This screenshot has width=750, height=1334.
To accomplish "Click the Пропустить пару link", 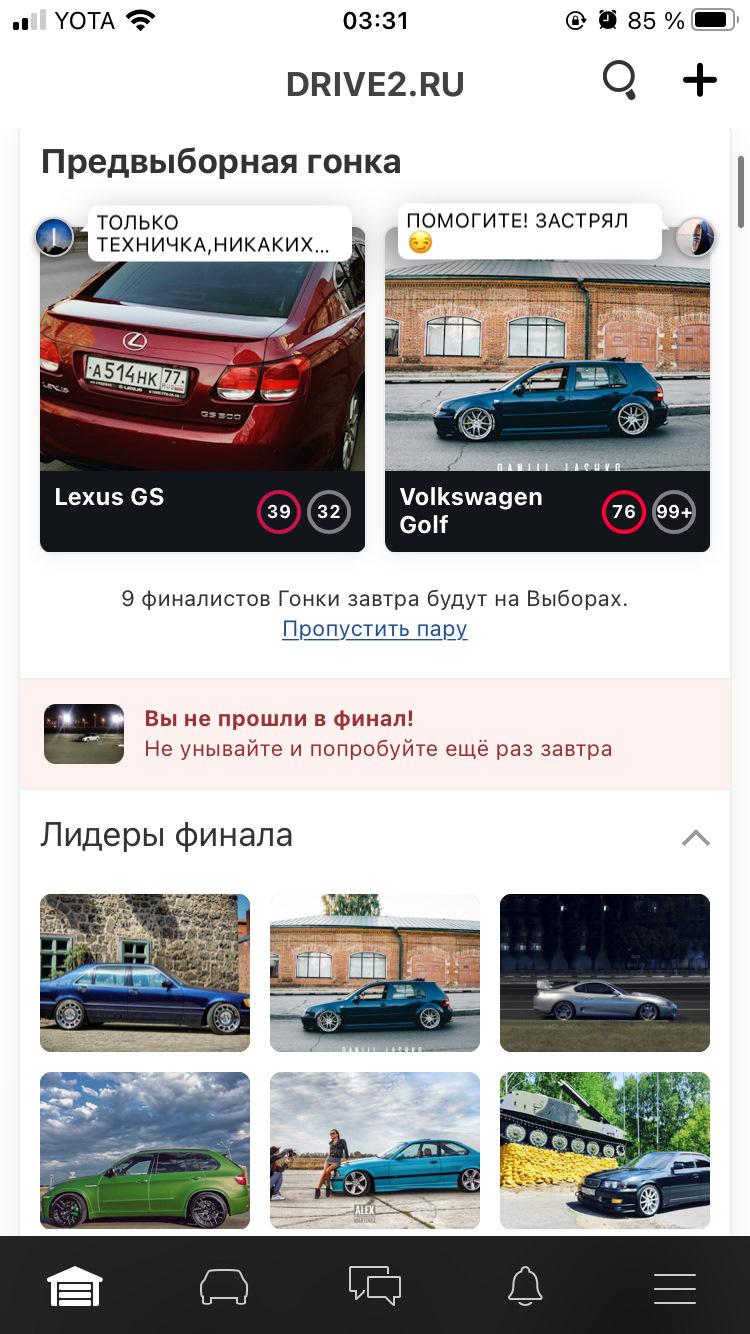I will pyautogui.click(x=374, y=629).
